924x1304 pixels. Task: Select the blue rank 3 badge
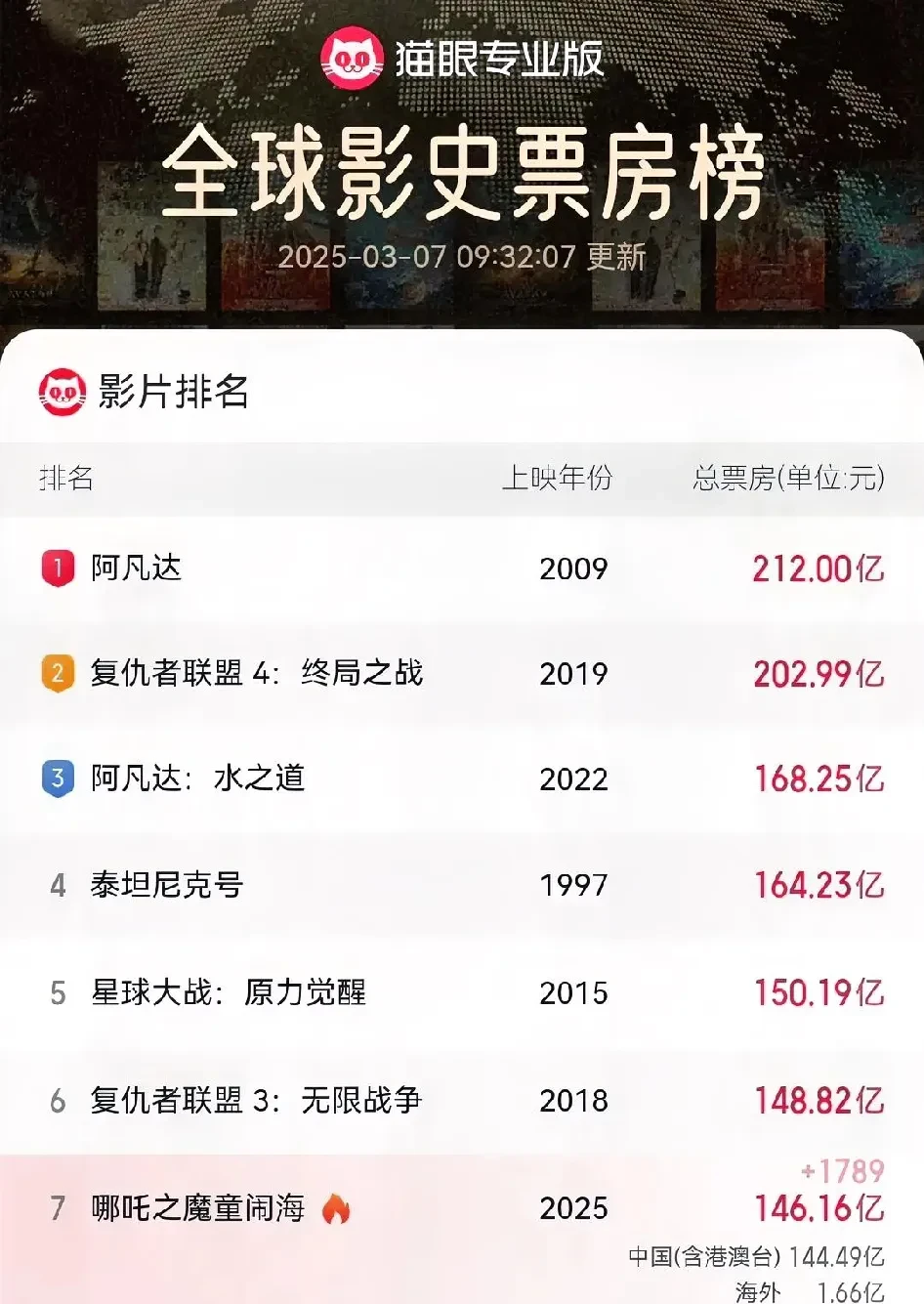click(57, 778)
